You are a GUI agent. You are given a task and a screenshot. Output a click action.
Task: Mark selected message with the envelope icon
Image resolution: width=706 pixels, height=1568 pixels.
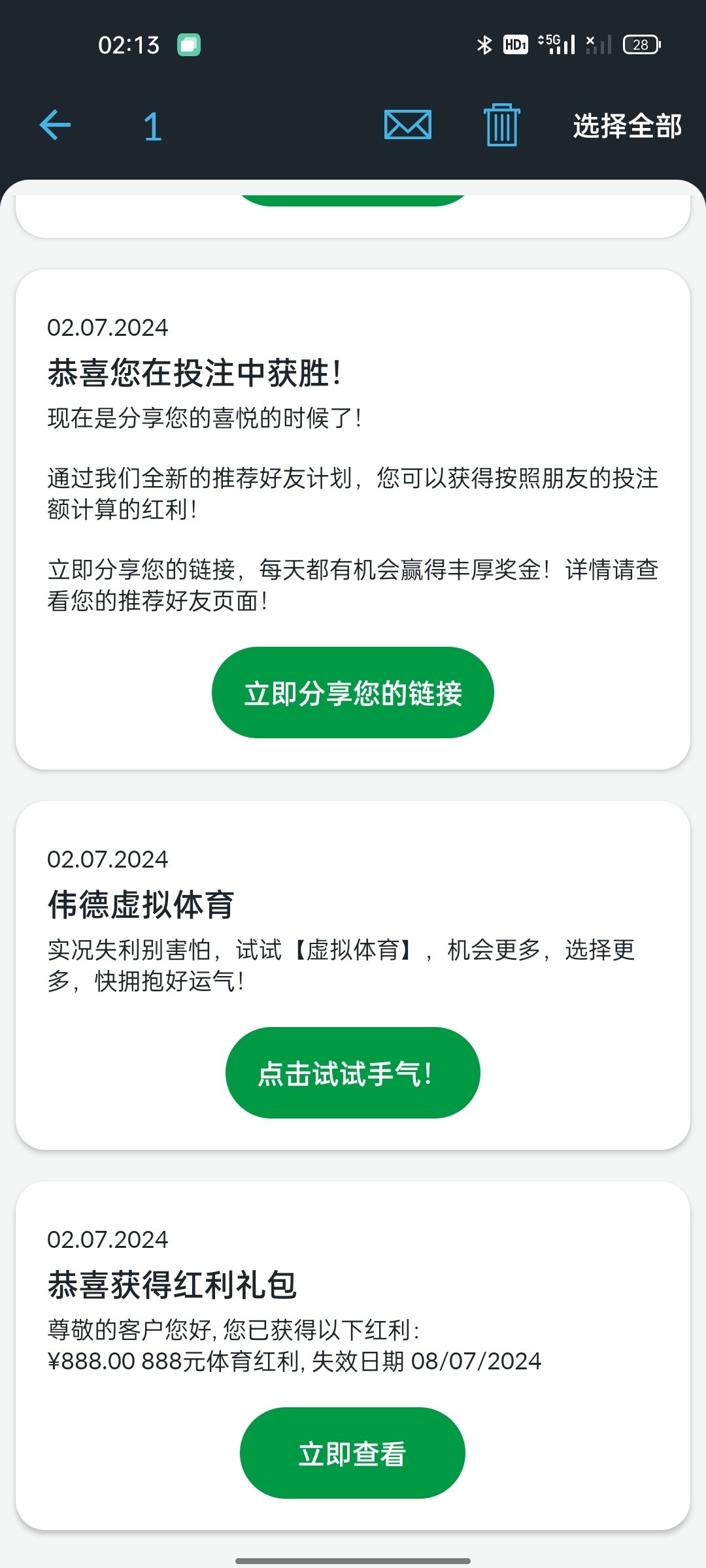[x=408, y=125]
